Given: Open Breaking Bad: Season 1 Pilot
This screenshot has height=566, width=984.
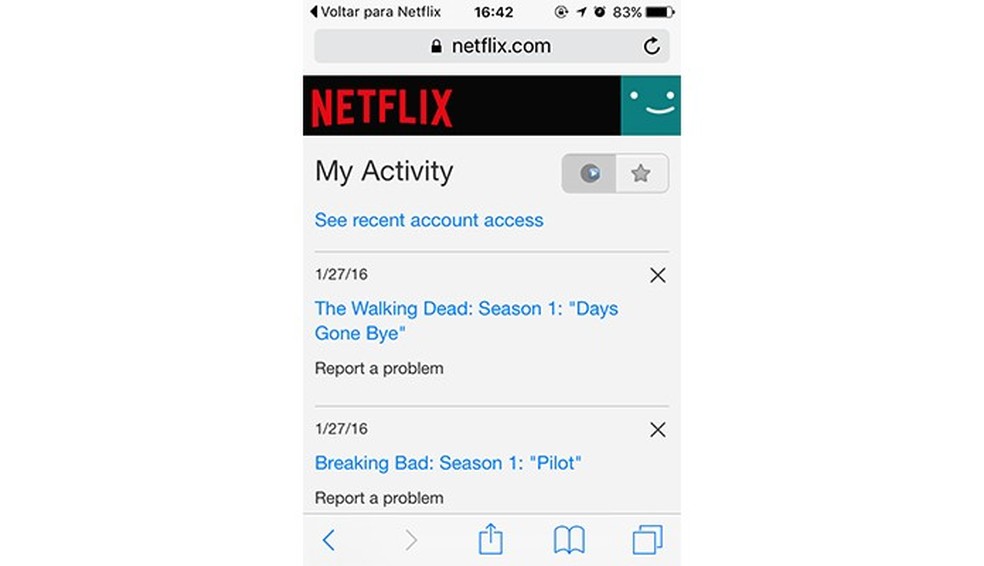Looking at the screenshot, I should 448,463.
